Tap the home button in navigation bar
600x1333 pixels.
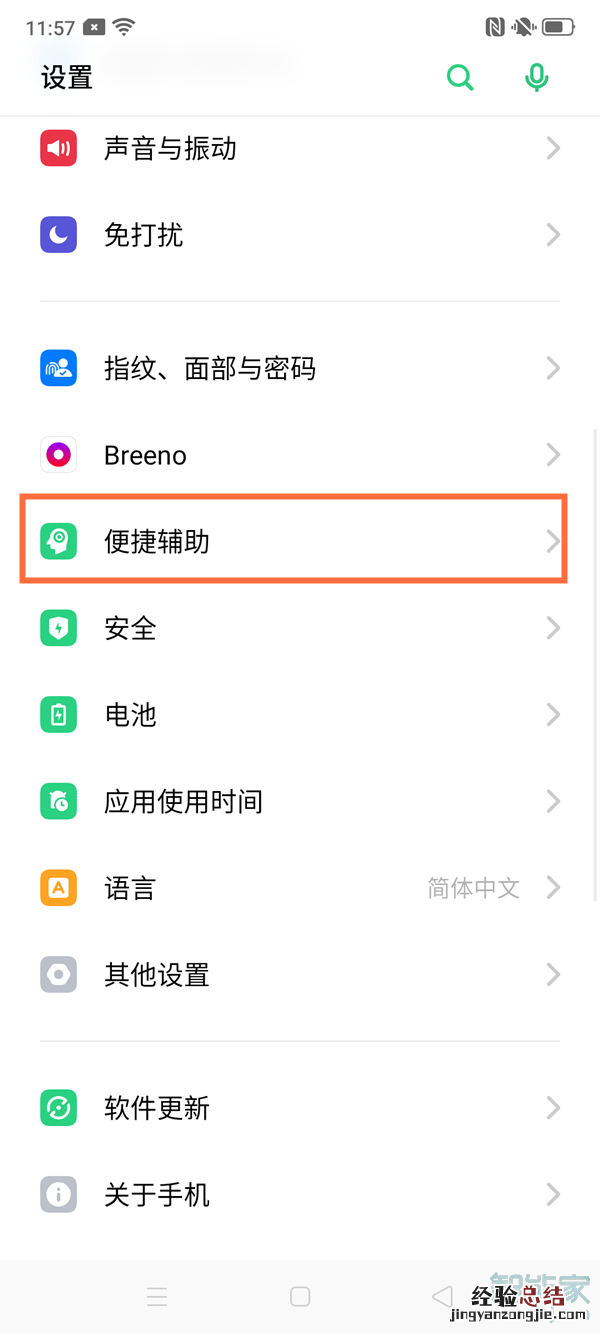point(300,1296)
